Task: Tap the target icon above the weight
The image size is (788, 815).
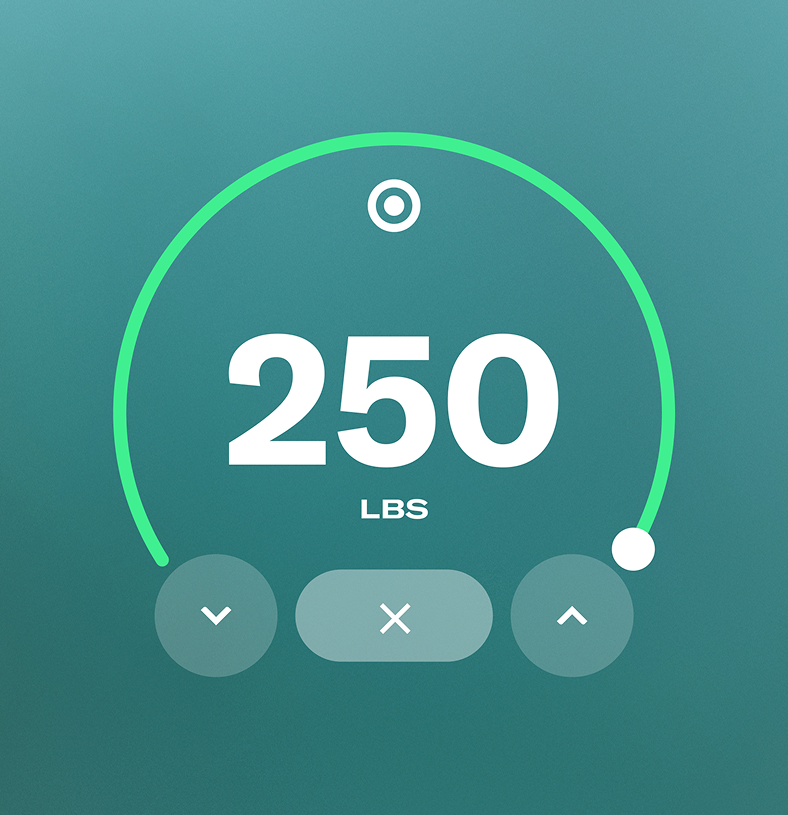Action: [x=394, y=206]
